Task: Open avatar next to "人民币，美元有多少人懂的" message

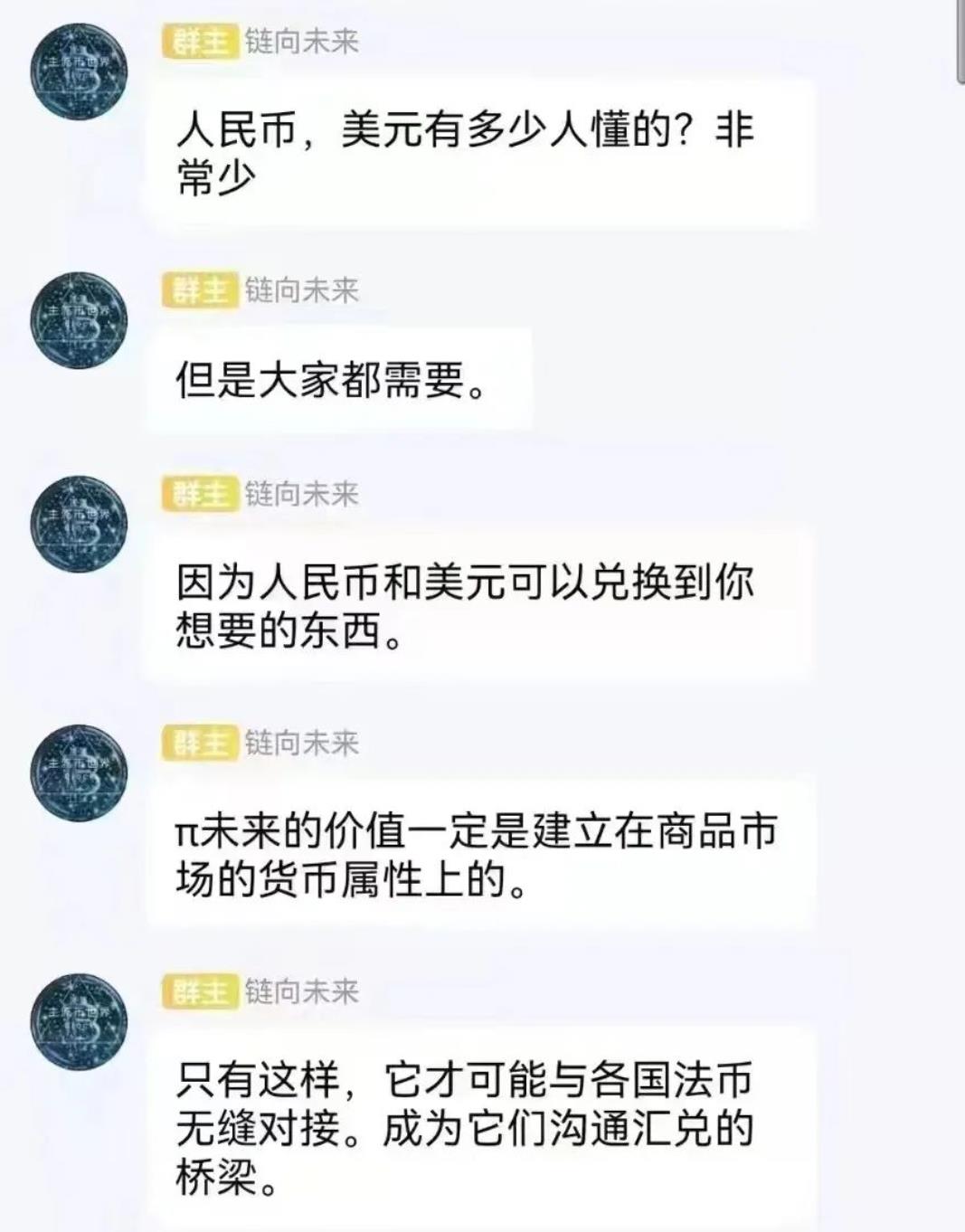Action: click(79, 71)
